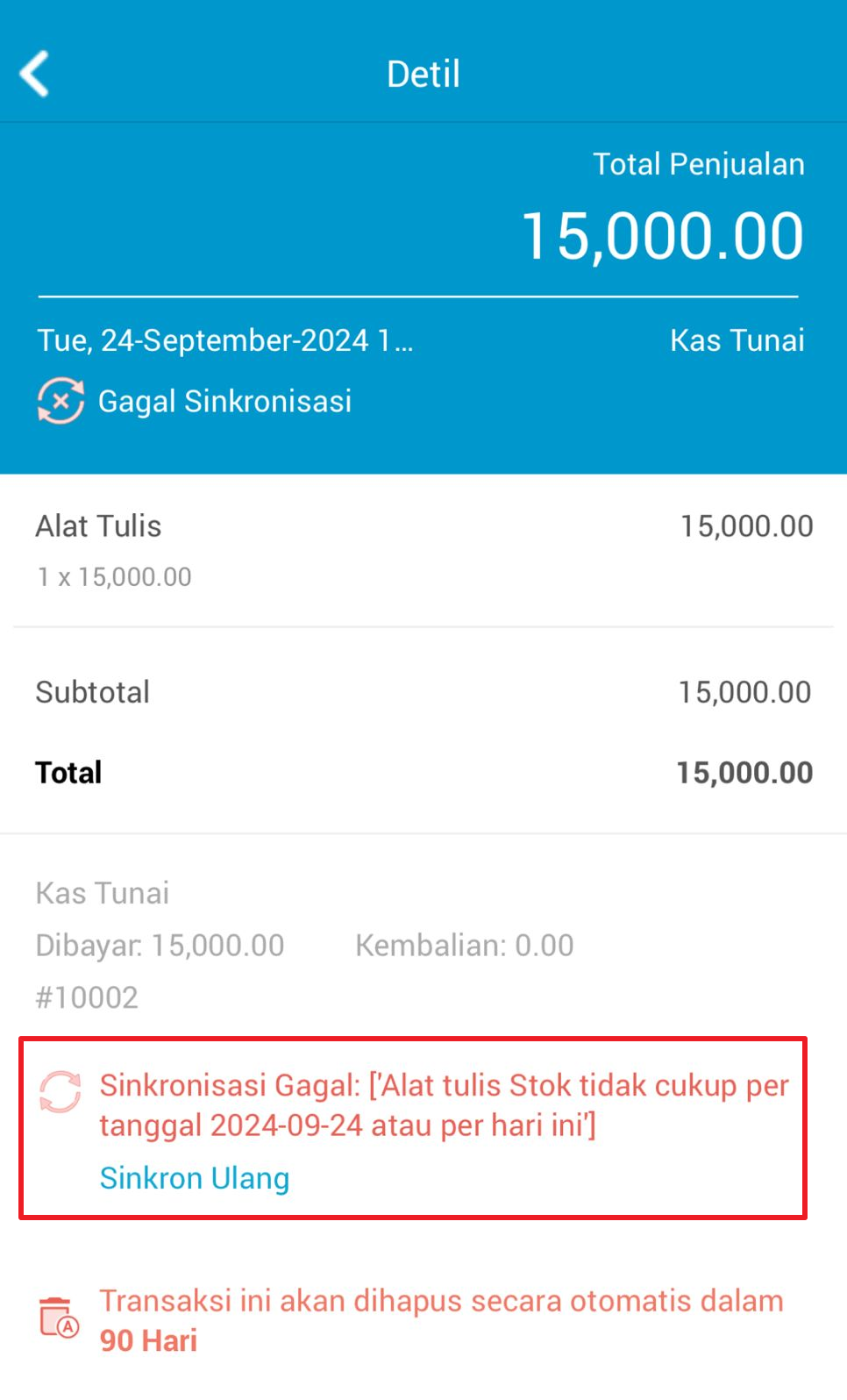Go back from the Detil screen
This screenshot has height=1400, width=847.
(x=34, y=74)
